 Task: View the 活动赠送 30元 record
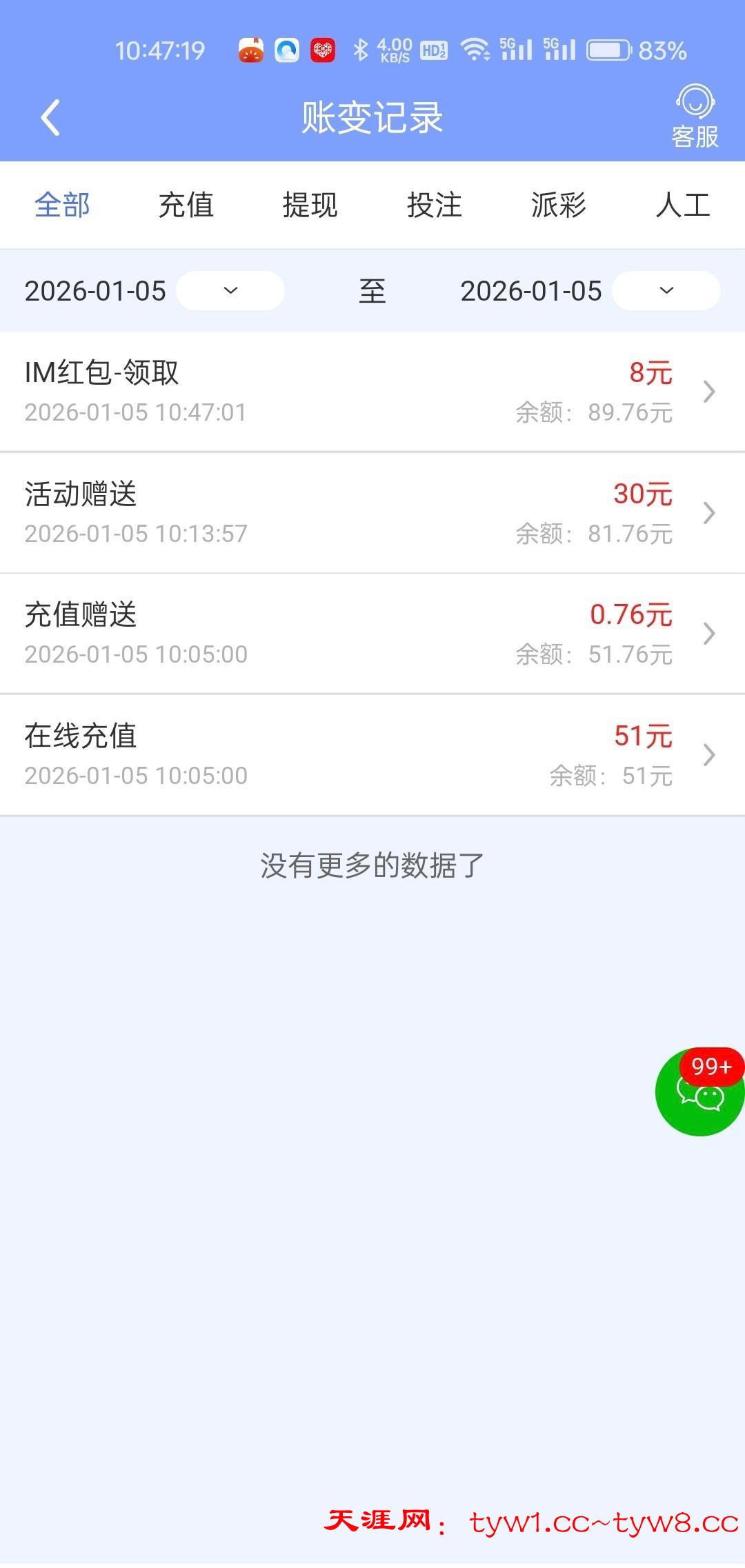372,513
